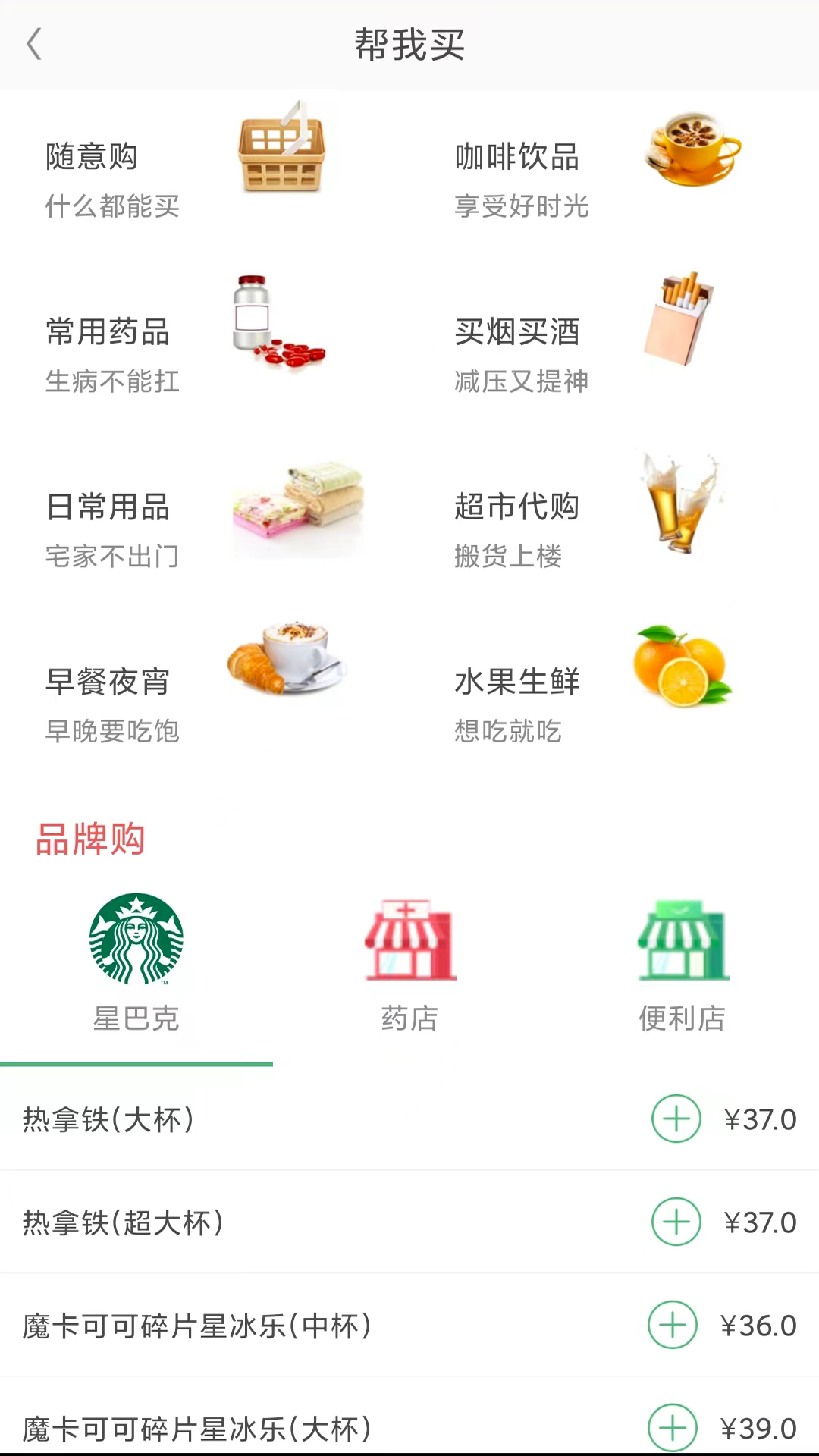
Task: Add 魔卡可可碎片星冰乐(大杯) to cart
Action: (x=672, y=1429)
